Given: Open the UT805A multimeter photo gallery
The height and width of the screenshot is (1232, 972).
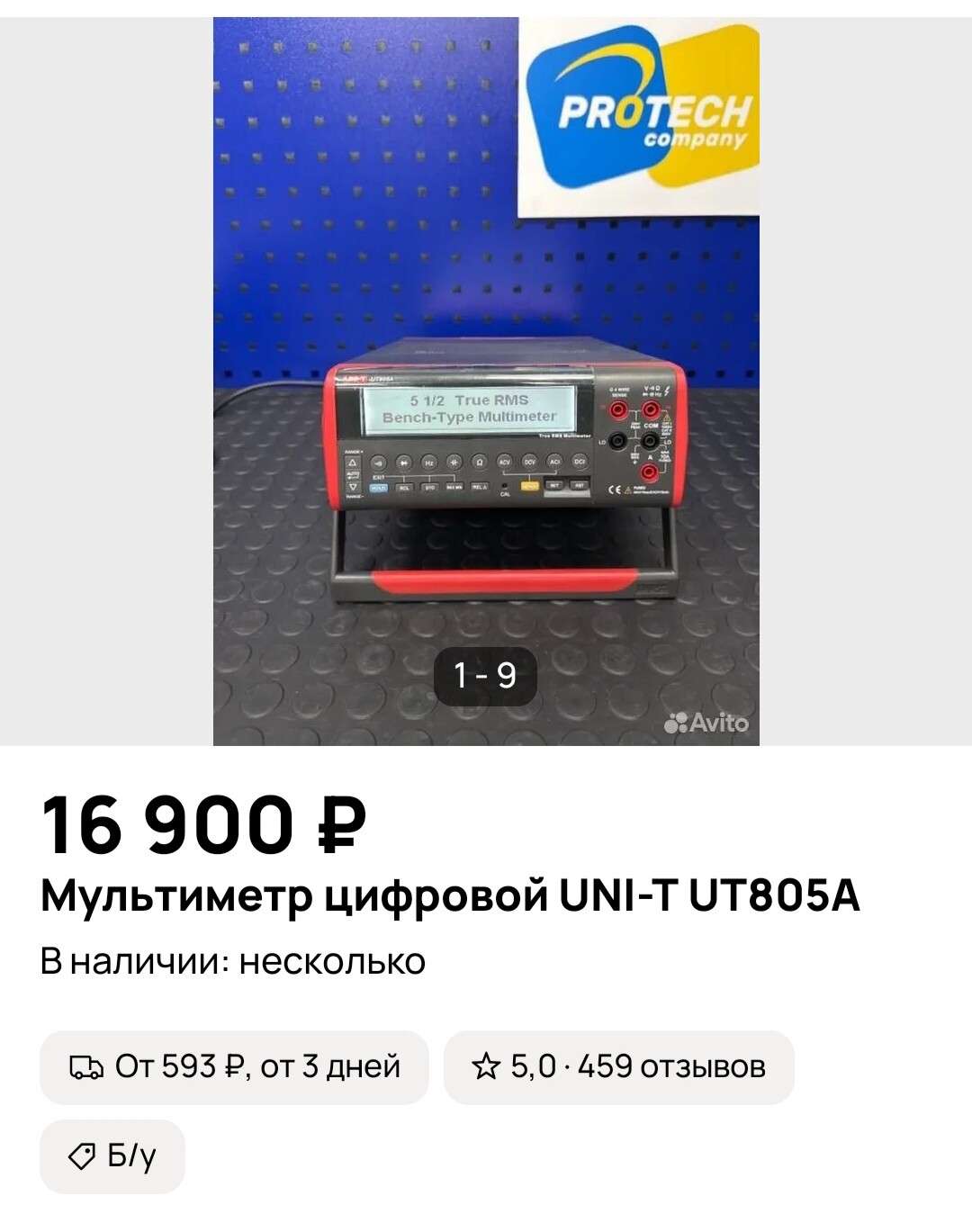Looking at the screenshot, I should pos(486,382).
